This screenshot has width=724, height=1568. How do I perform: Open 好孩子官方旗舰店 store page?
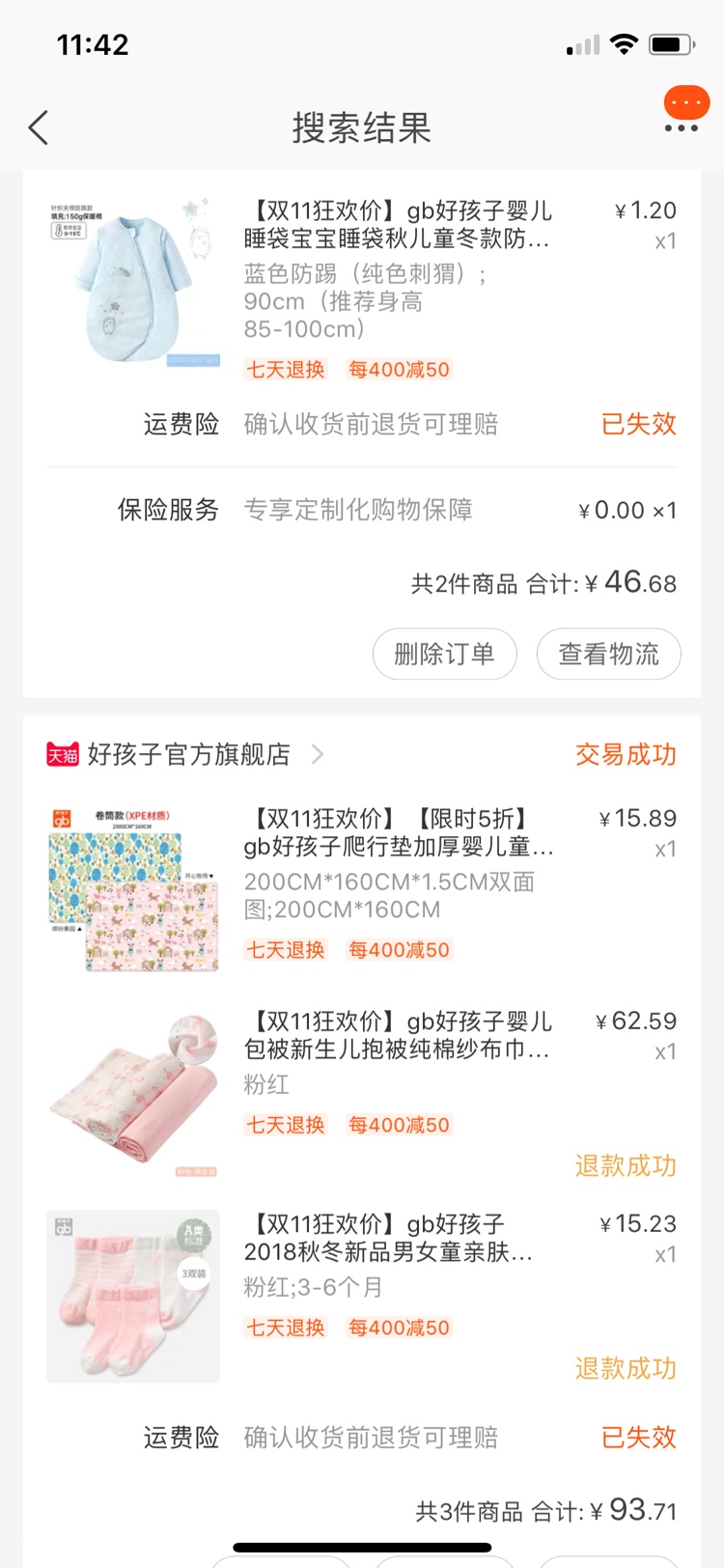point(189,754)
